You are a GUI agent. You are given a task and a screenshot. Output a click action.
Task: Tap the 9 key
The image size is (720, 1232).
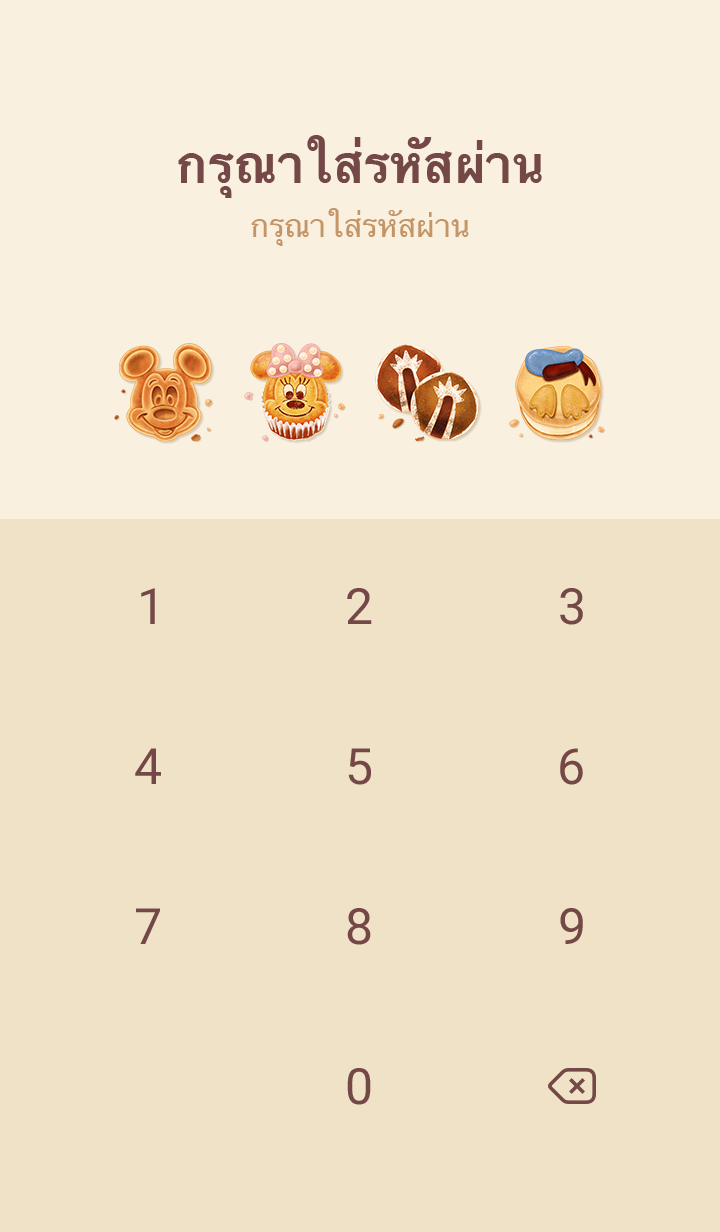coord(571,927)
